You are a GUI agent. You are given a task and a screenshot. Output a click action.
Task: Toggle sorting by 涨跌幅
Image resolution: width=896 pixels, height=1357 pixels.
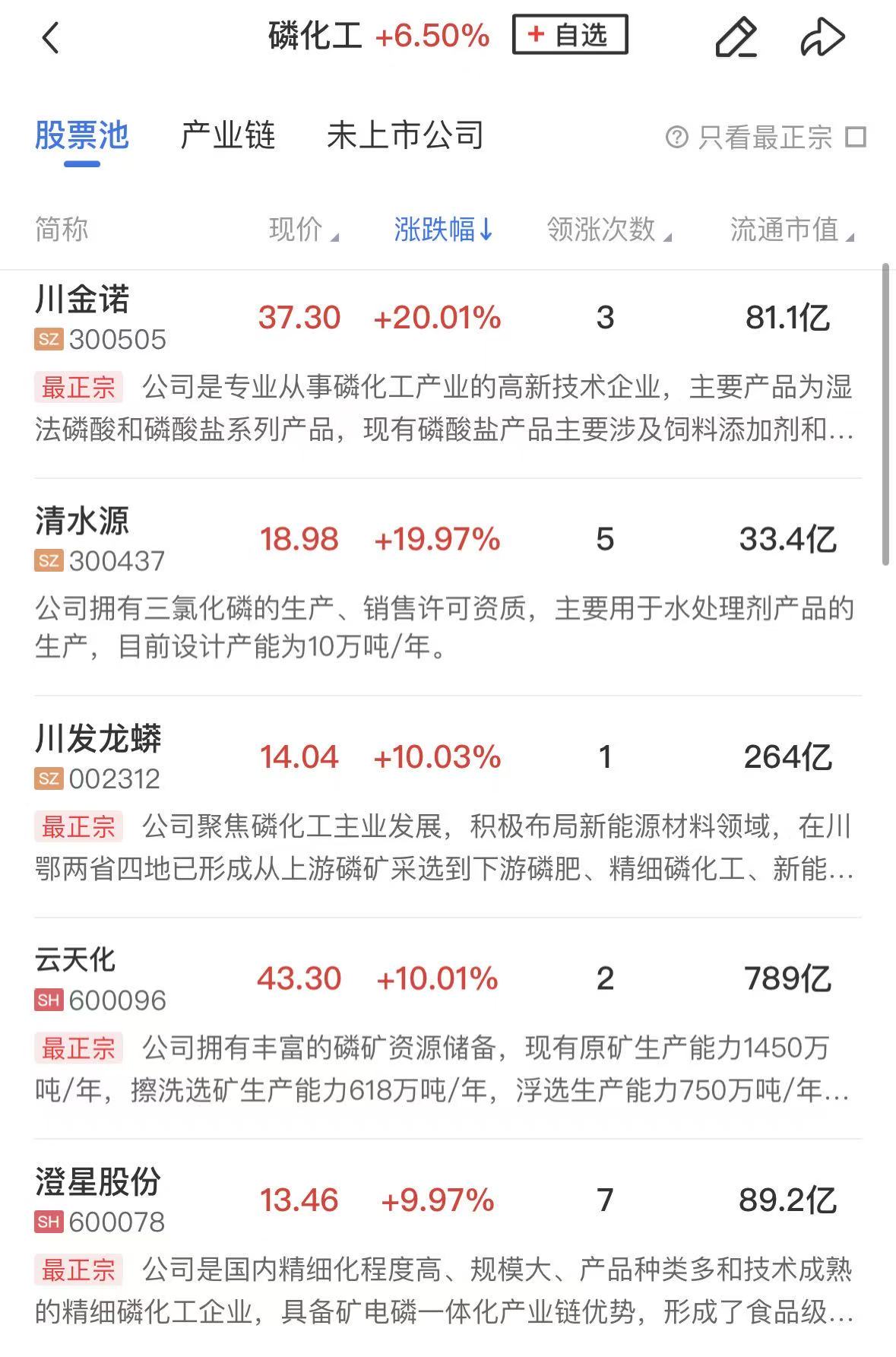coord(443,229)
